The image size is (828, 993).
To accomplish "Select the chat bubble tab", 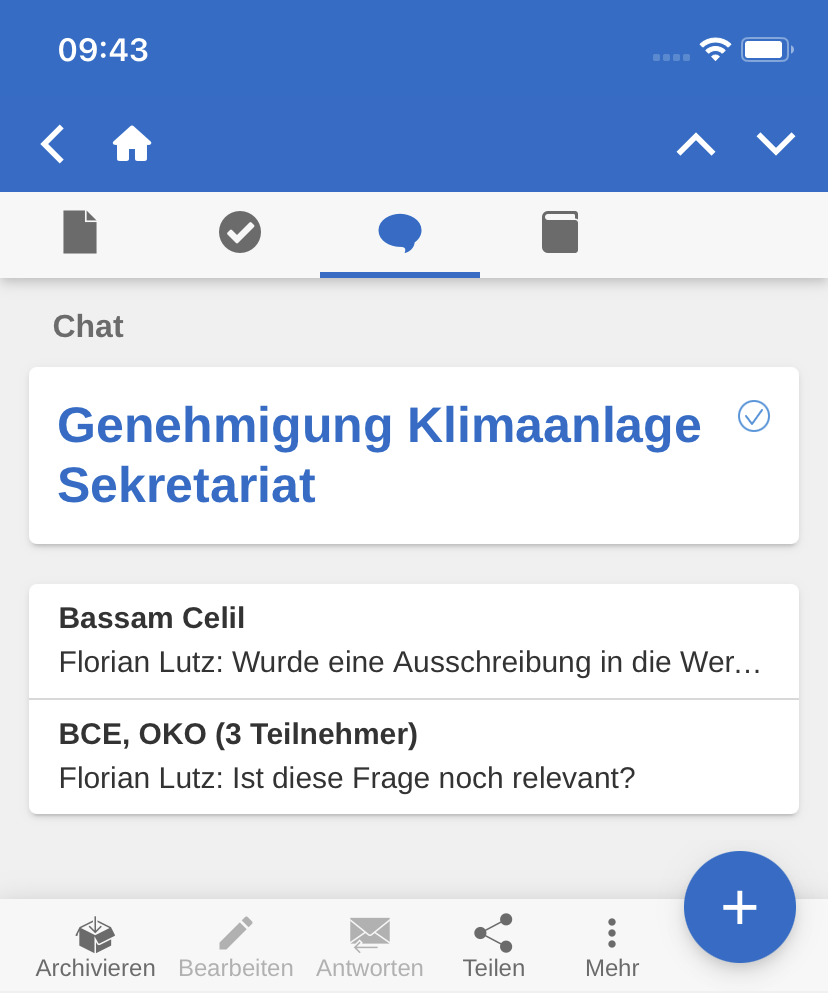I will pyautogui.click(x=400, y=232).
